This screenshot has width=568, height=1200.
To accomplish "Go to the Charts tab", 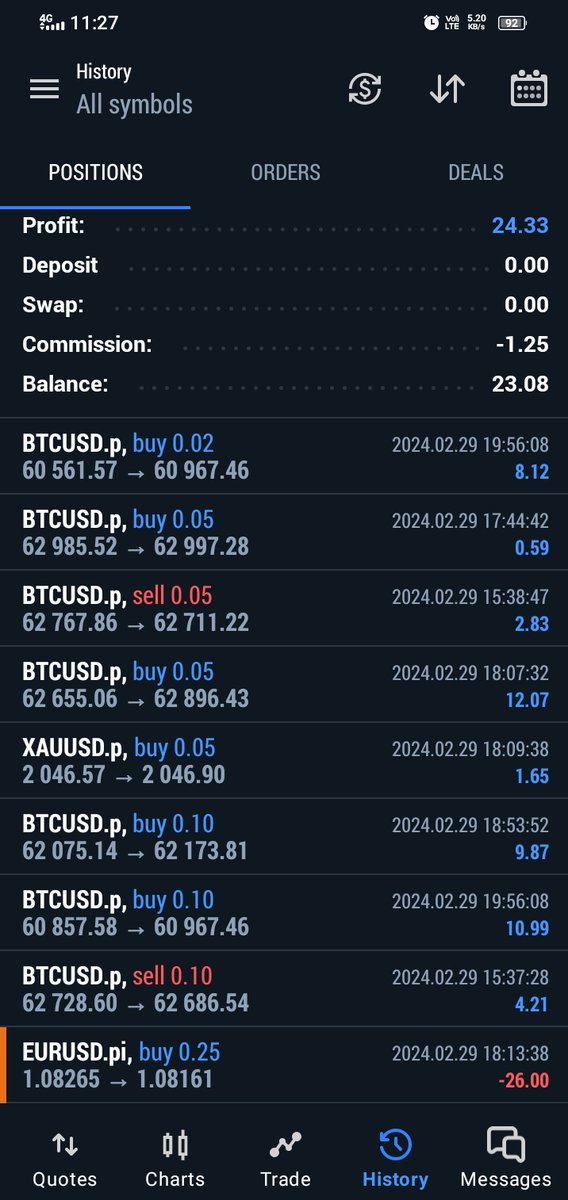I will tap(175, 1159).
